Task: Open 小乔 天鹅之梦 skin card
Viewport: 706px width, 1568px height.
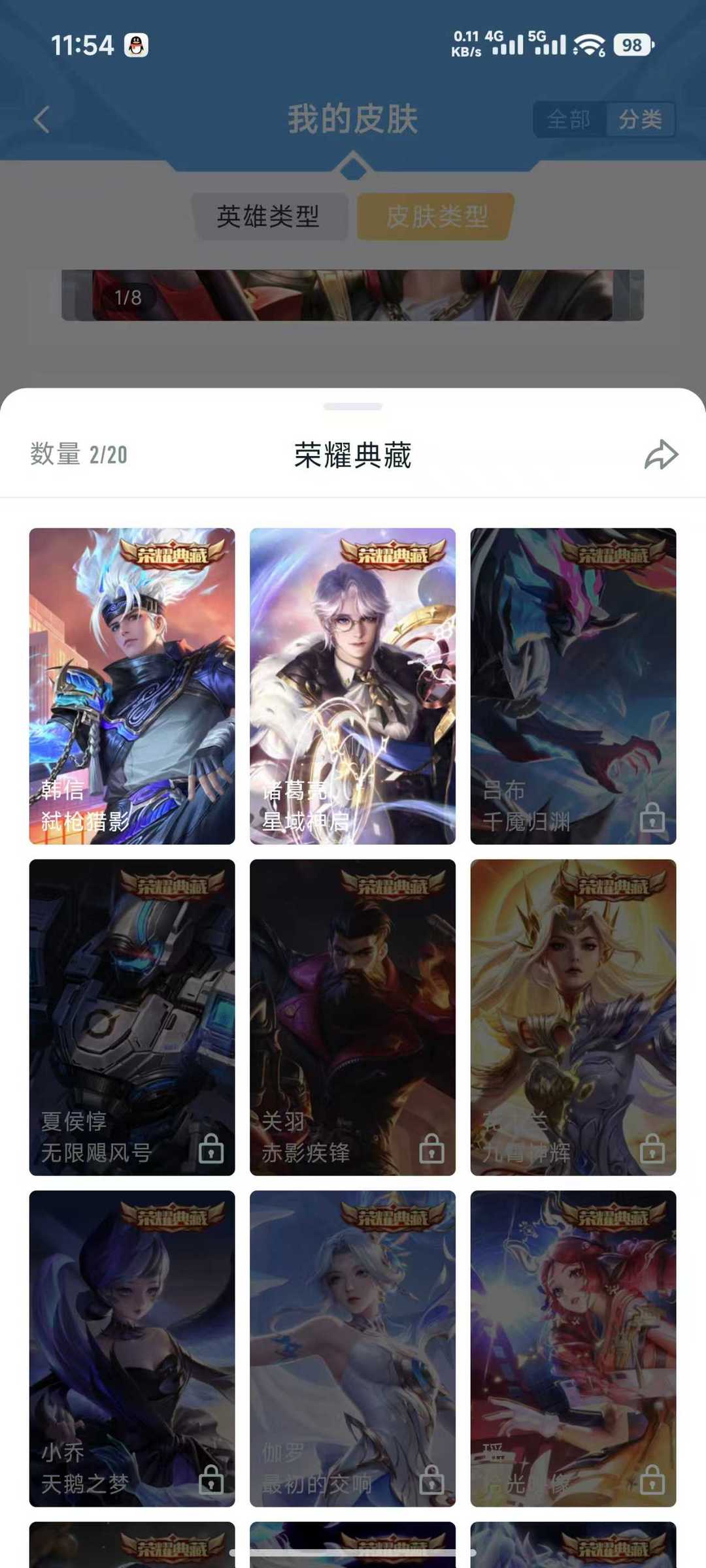Action: tap(132, 1348)
